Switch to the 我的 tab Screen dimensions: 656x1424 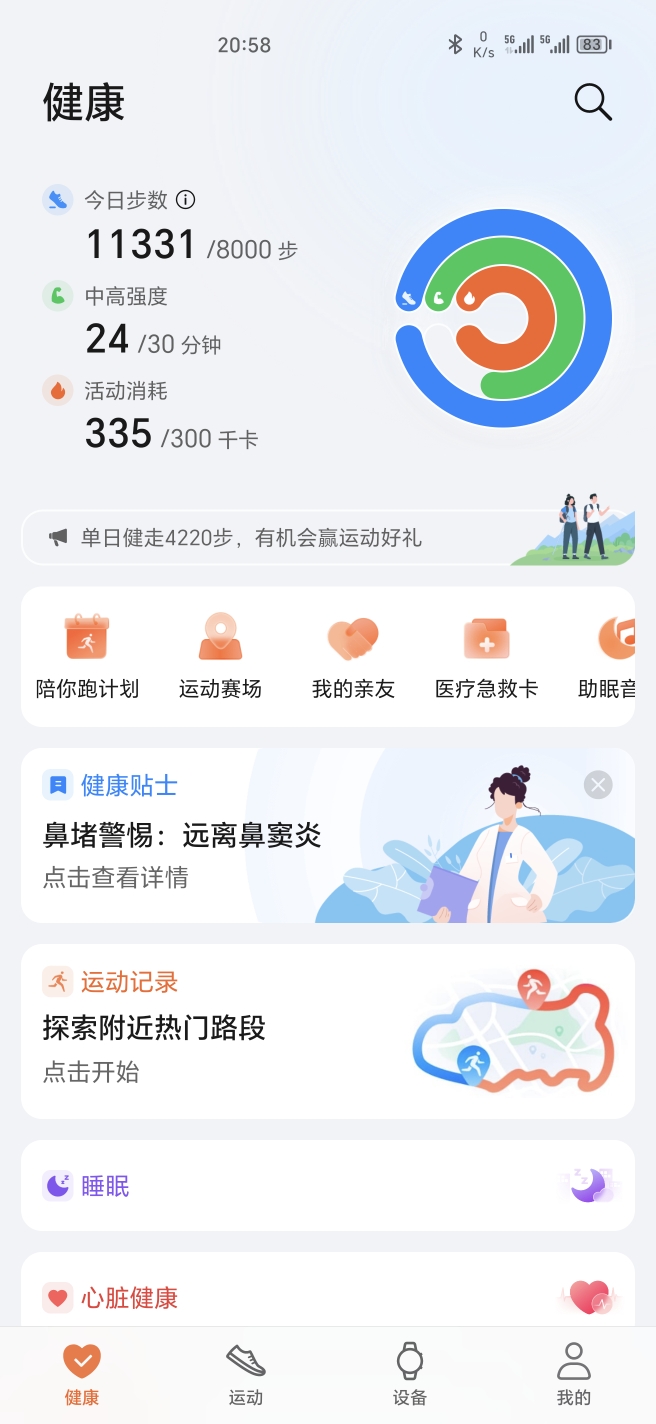coord(574,1375)
